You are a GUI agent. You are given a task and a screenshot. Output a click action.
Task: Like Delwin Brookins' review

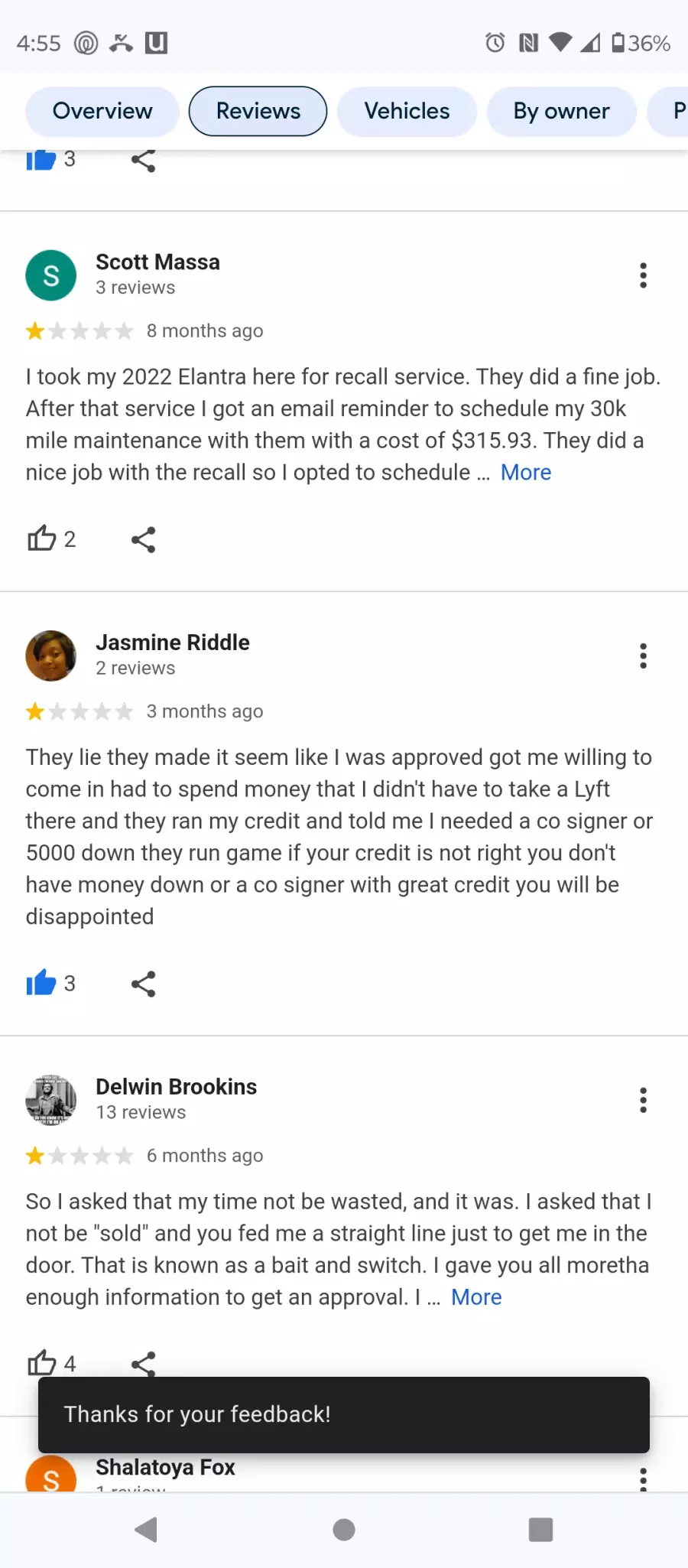click(42, 1362)
